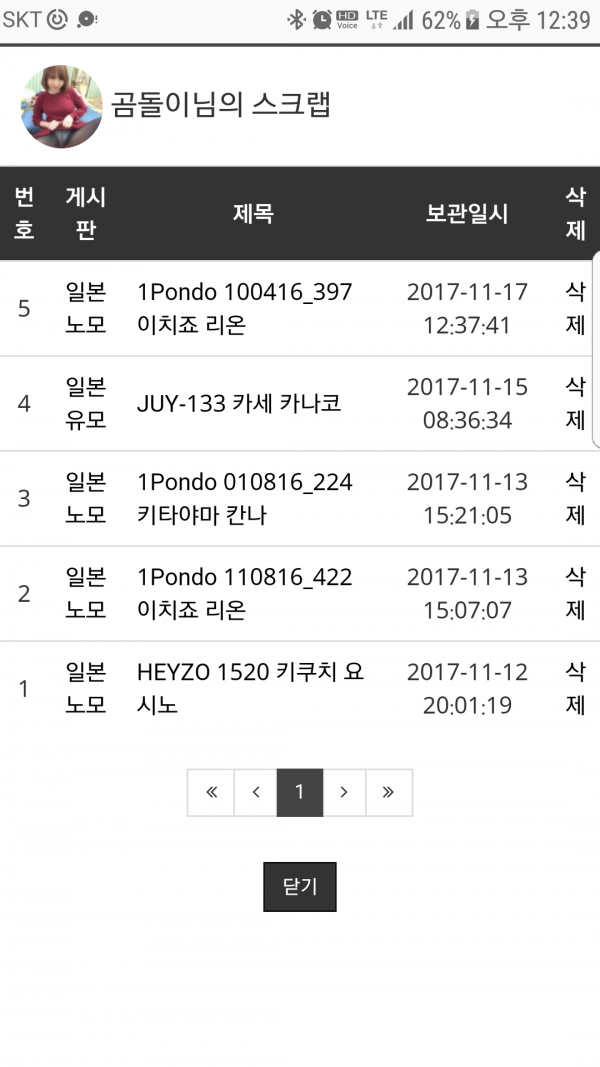The width and height of the screenshot is (600, 1067).
Task: Delete scrap number 4
Action: (x=576, y=404)
